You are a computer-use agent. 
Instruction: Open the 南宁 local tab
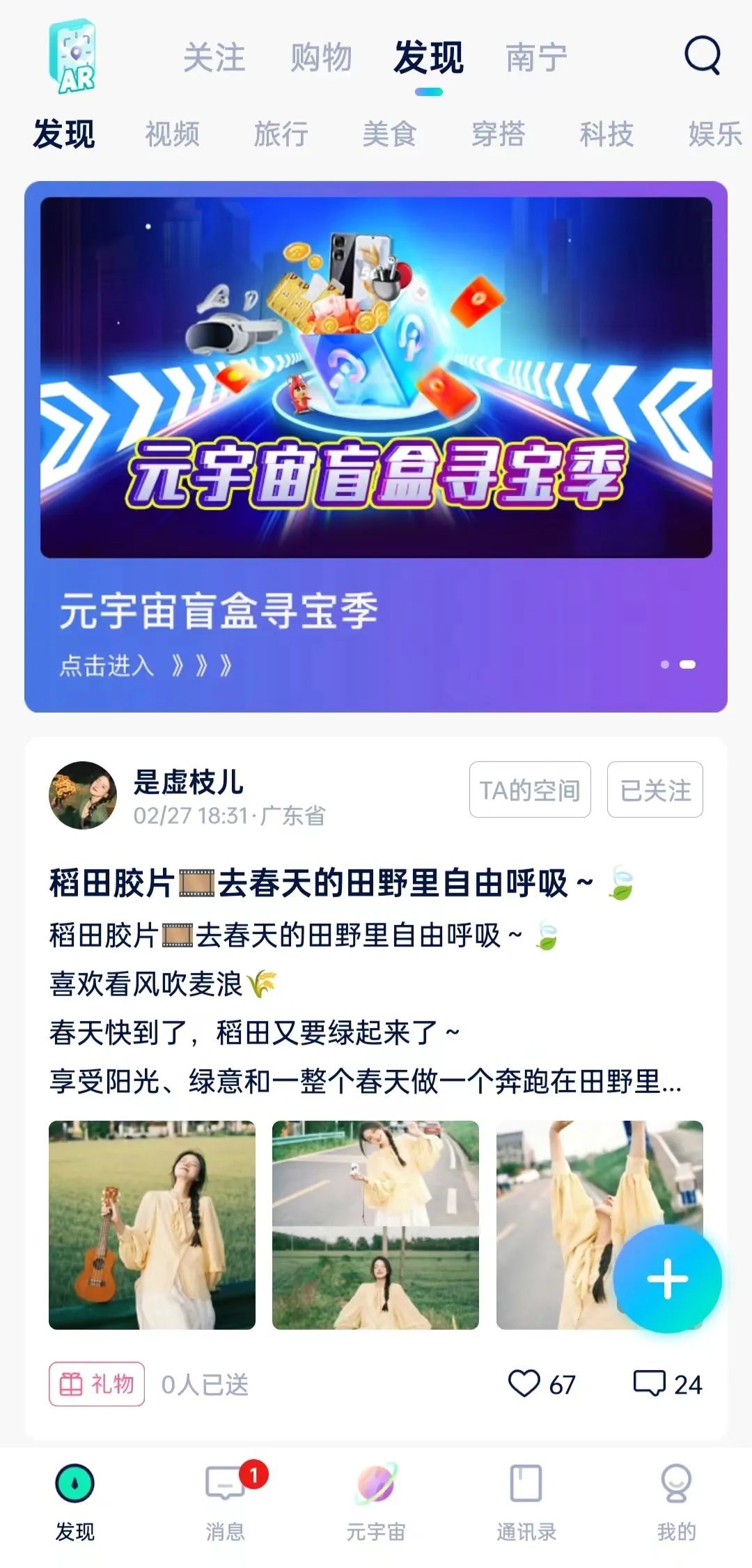536,57
